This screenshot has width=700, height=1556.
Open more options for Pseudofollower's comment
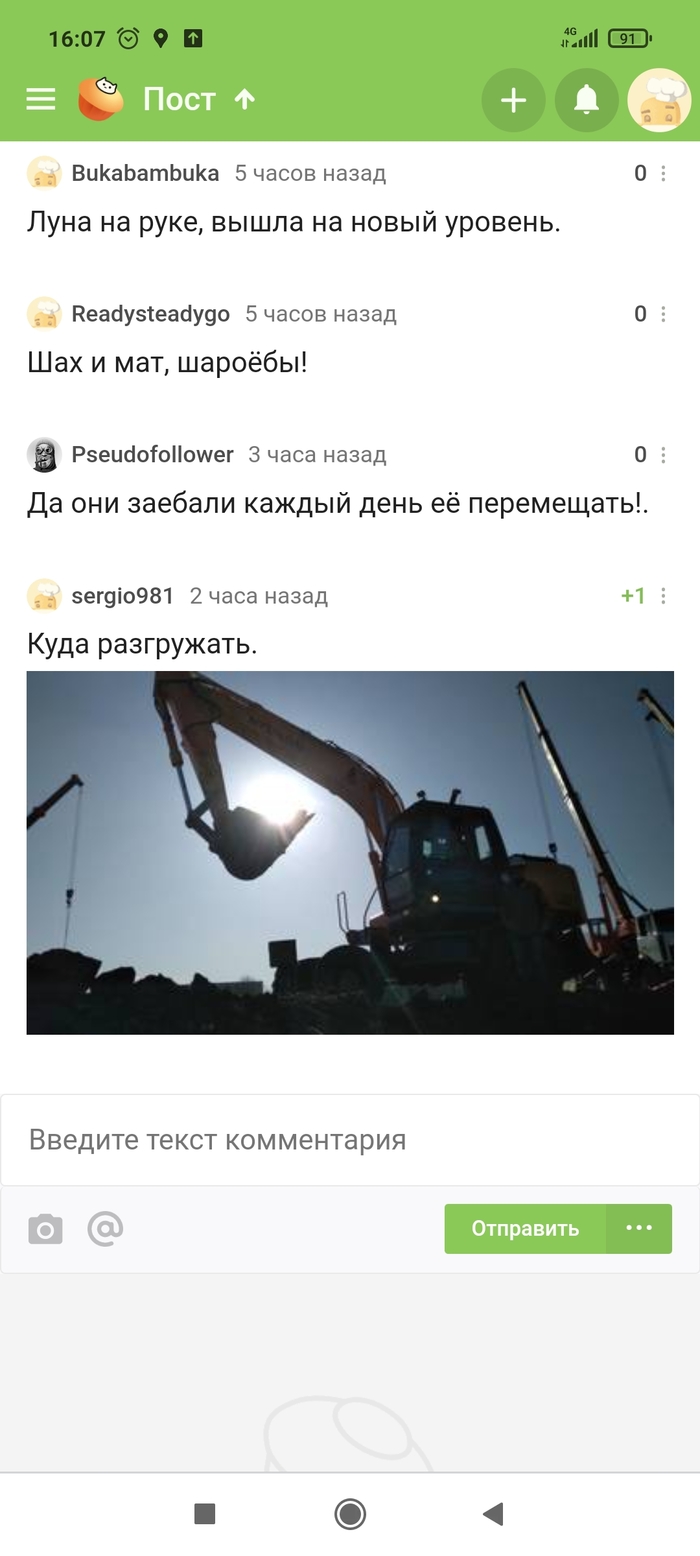(x=664, y=455)
